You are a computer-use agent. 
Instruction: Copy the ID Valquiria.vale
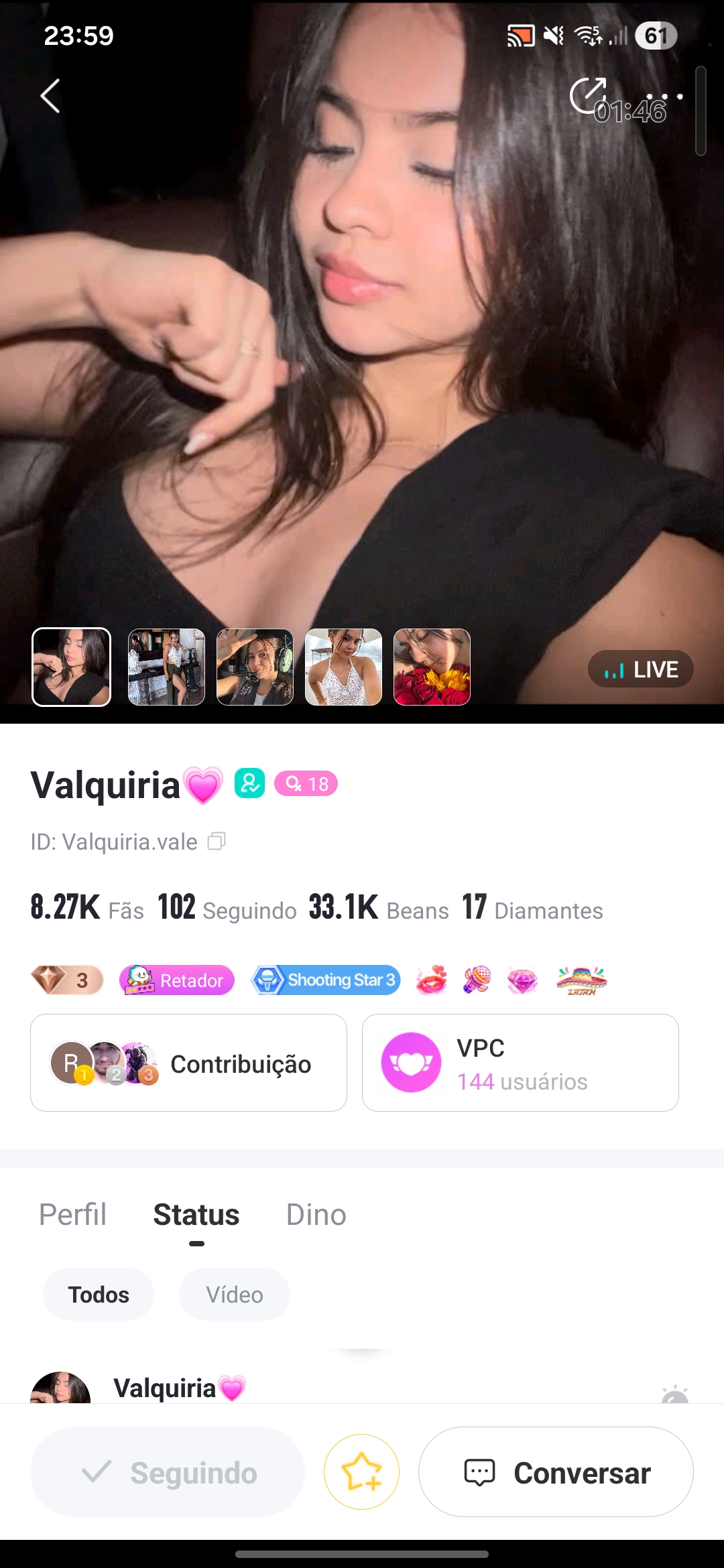click(217, 841)
